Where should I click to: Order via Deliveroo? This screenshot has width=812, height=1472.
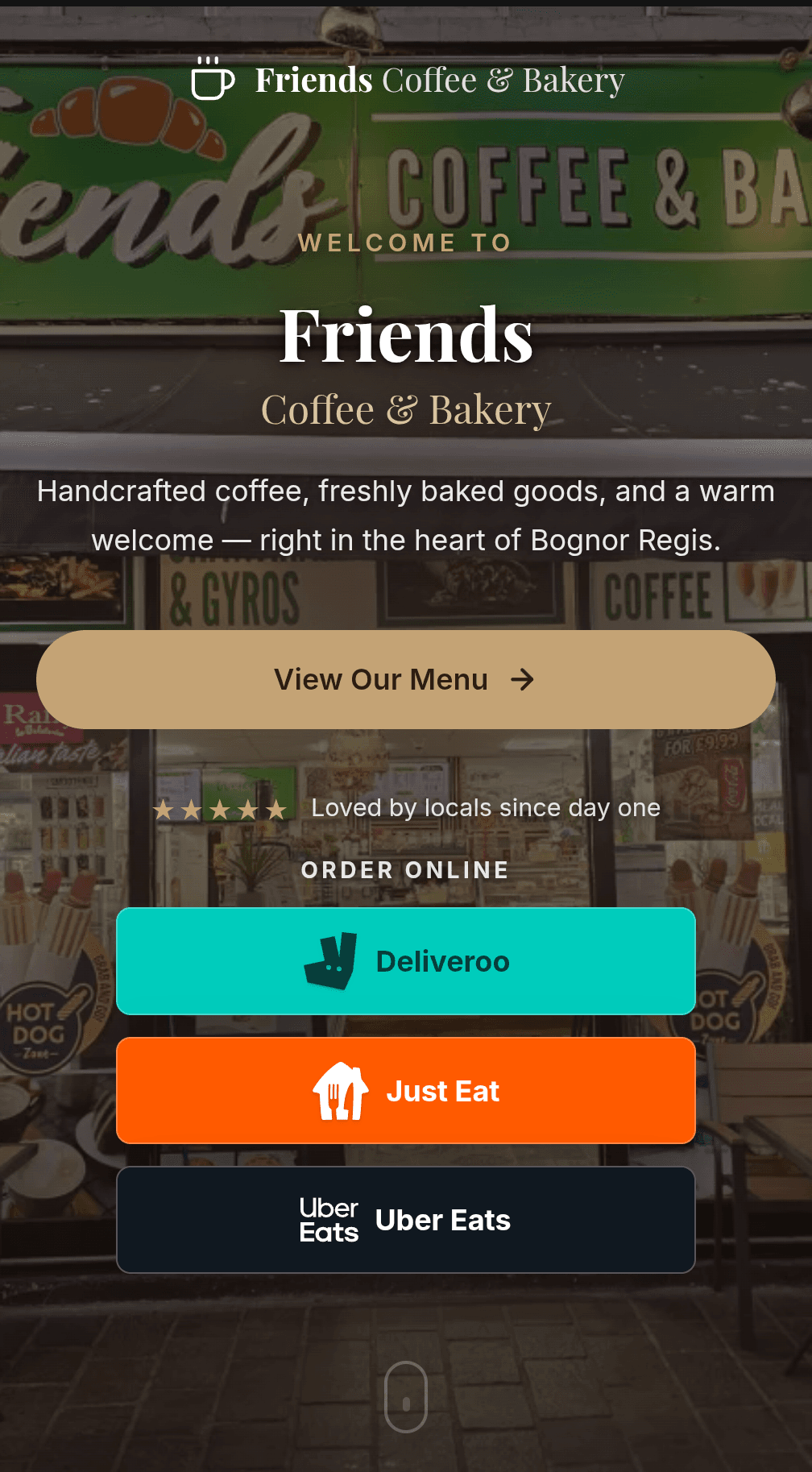point(406,961)
